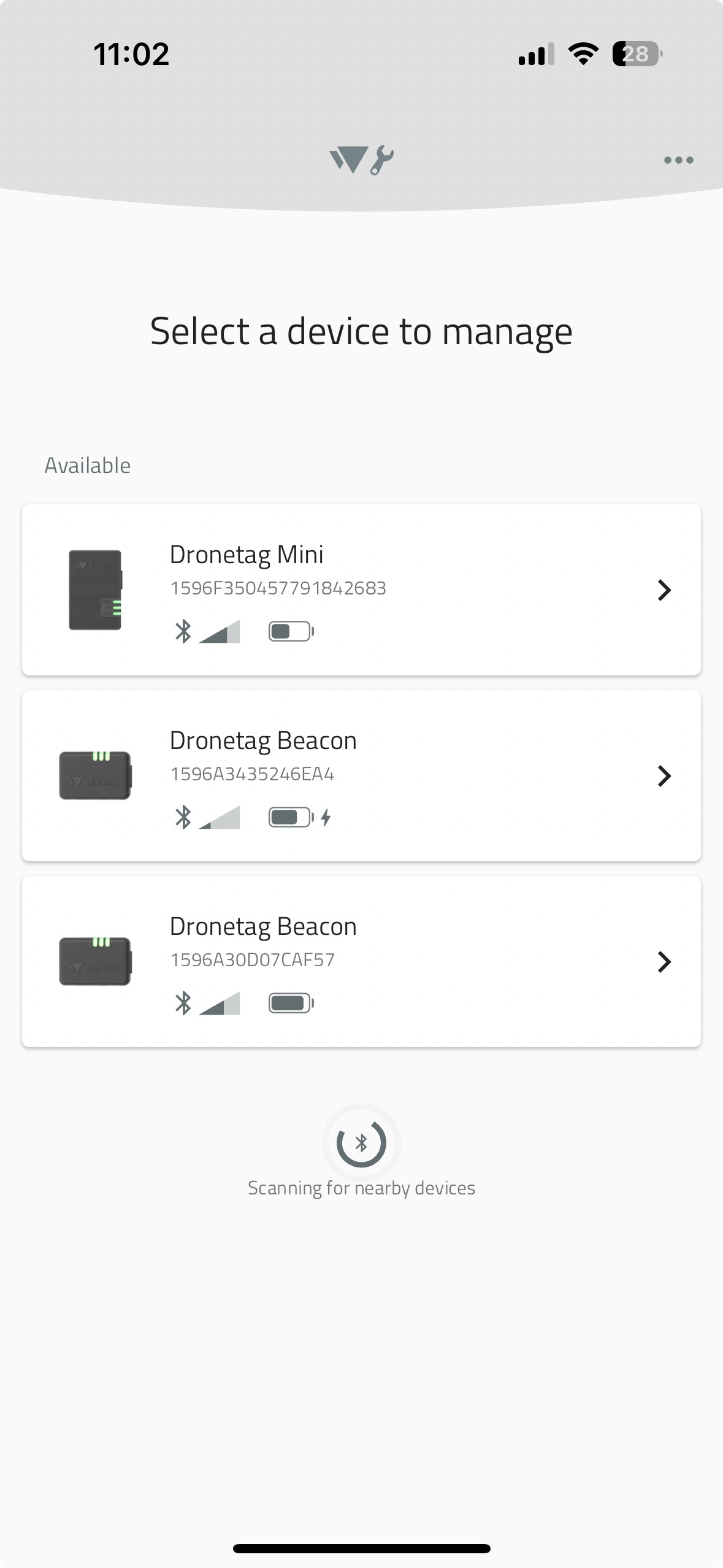Open Dronetag Beacon 1596A3435246EA4
The width and height of the screenshot is (723, 1568).
pyautogui.click(x=361, y=775)
